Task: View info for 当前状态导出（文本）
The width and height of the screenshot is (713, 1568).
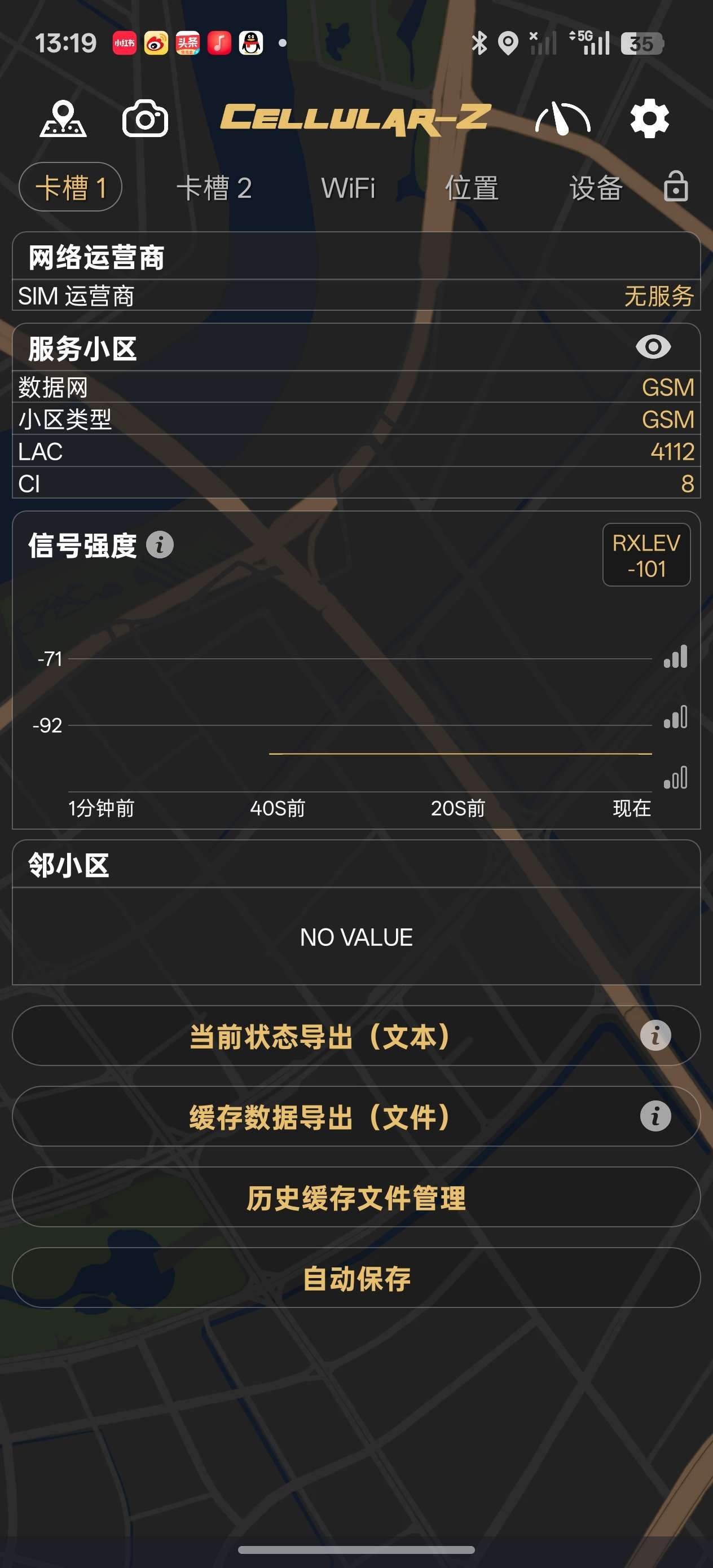Action: coord(655,1036)
